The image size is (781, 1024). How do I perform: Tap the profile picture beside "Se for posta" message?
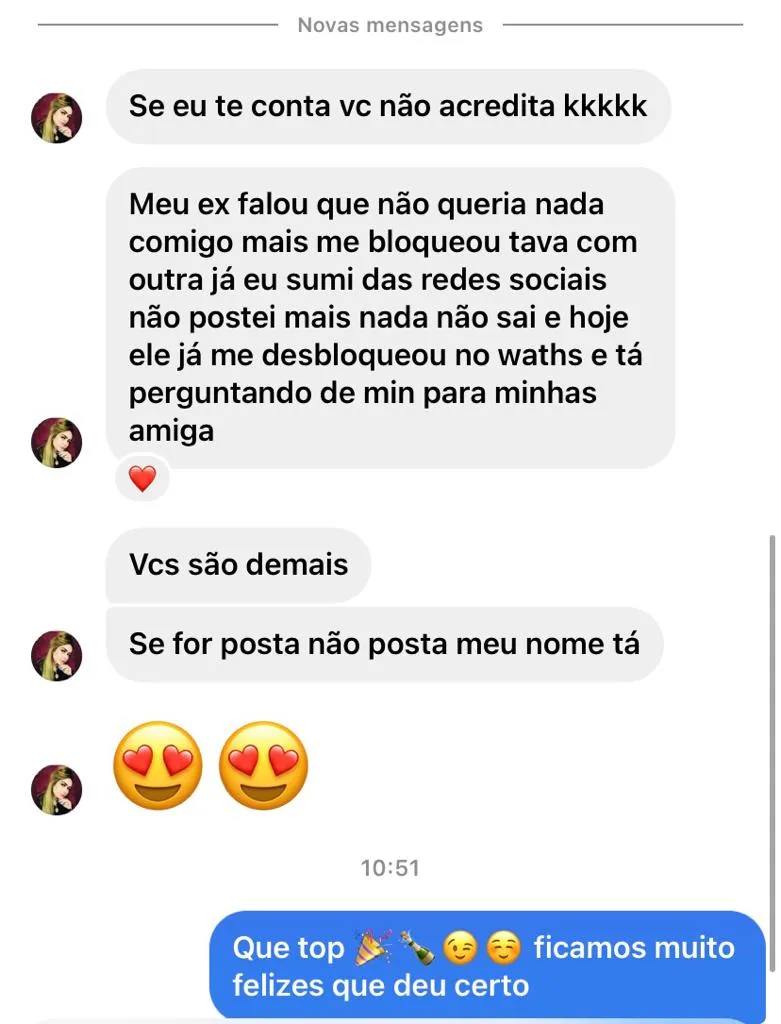click(57, 656)
